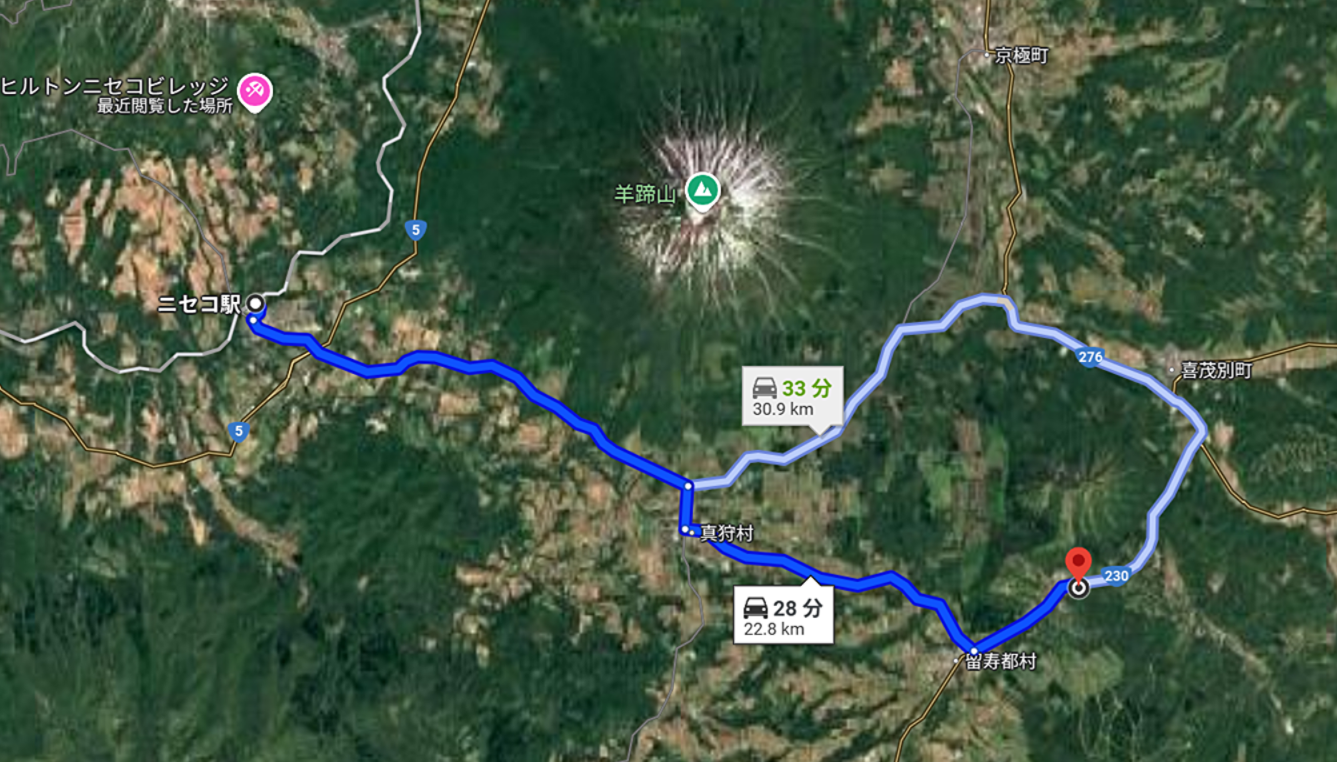Select the alternate 33分 30.9 km route
Screen dimensions: 1337x762
(792, 397)
